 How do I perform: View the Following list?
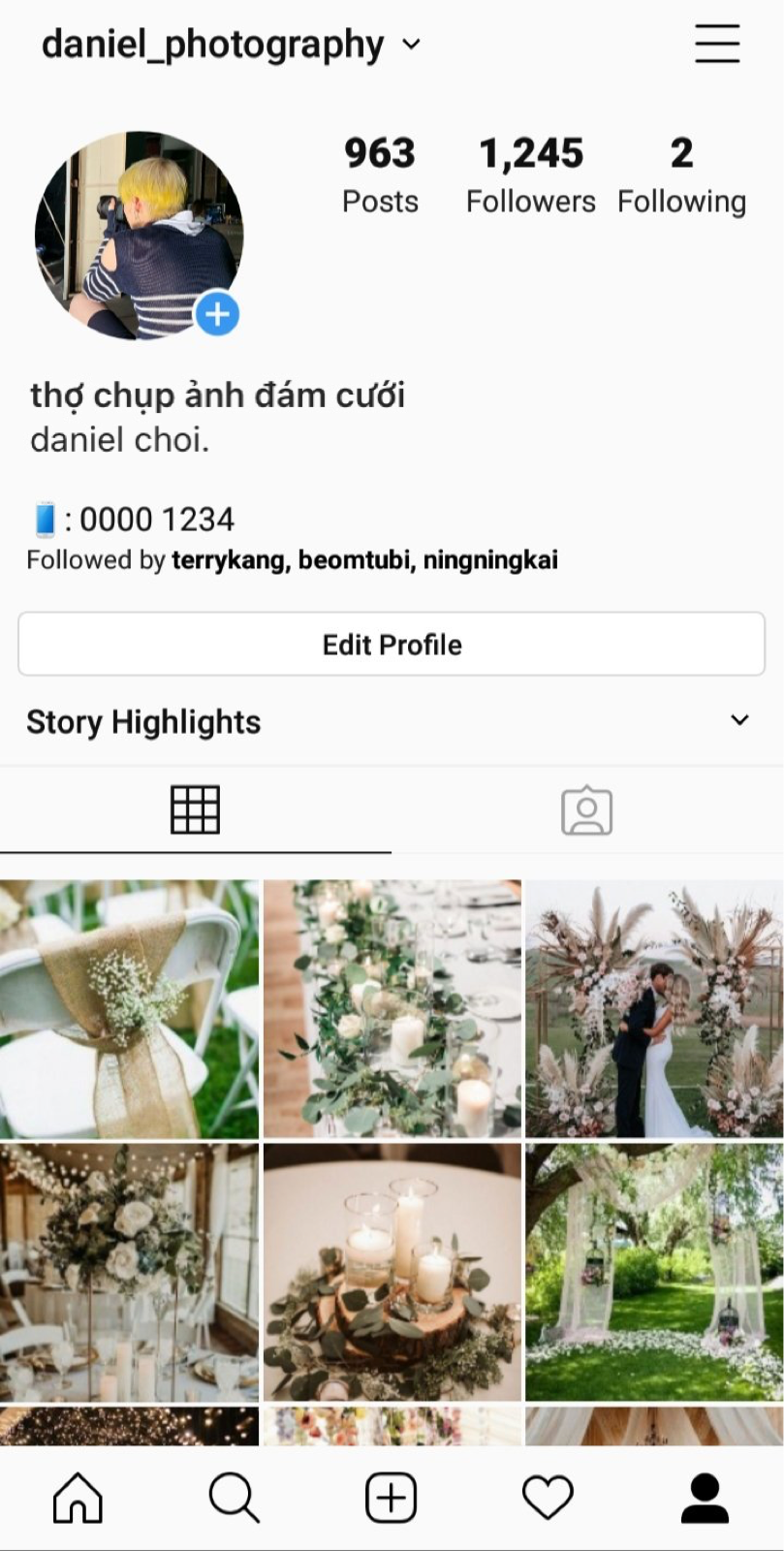click(681, 174)
